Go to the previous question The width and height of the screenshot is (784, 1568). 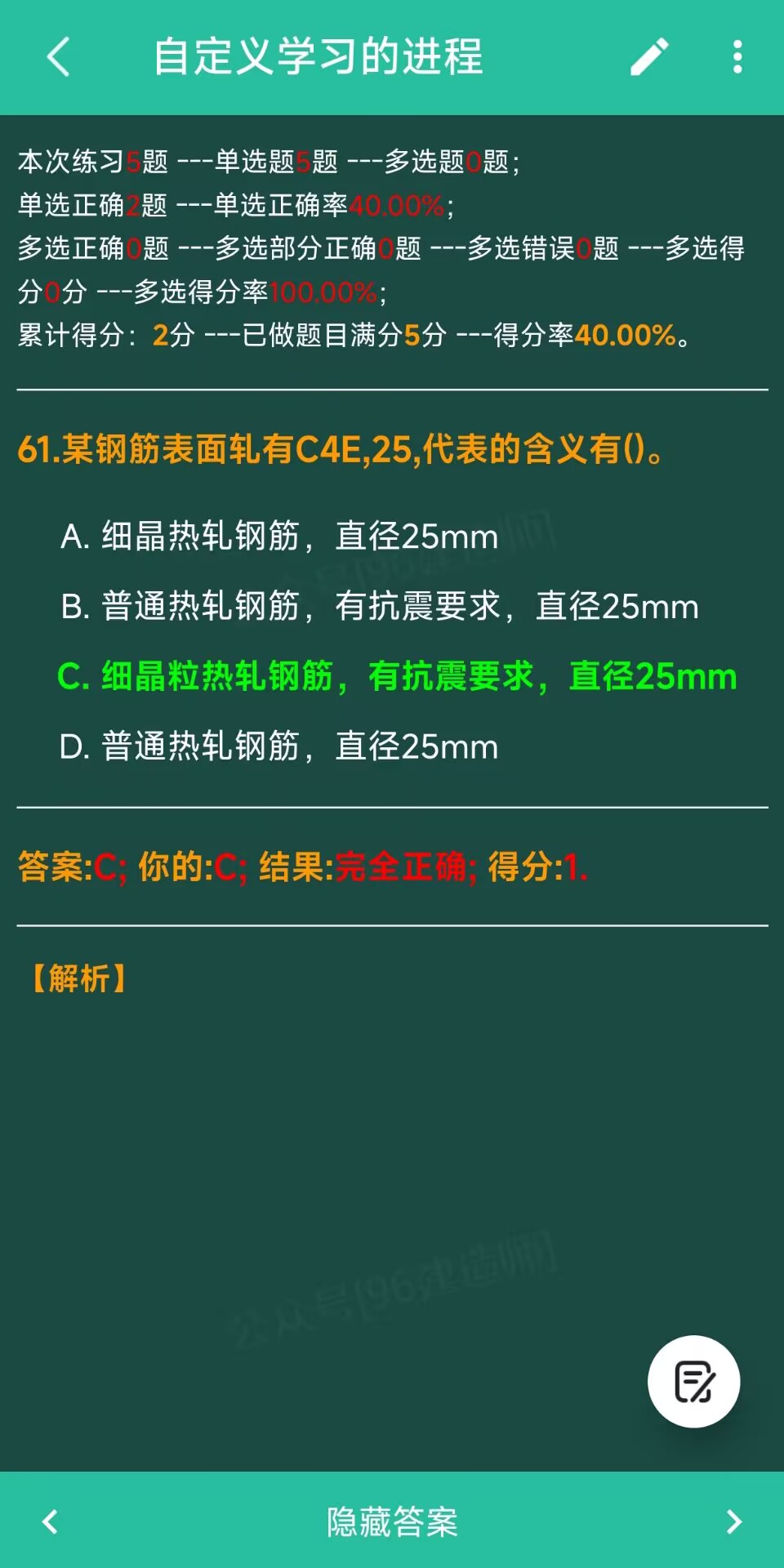(50, 1521)
